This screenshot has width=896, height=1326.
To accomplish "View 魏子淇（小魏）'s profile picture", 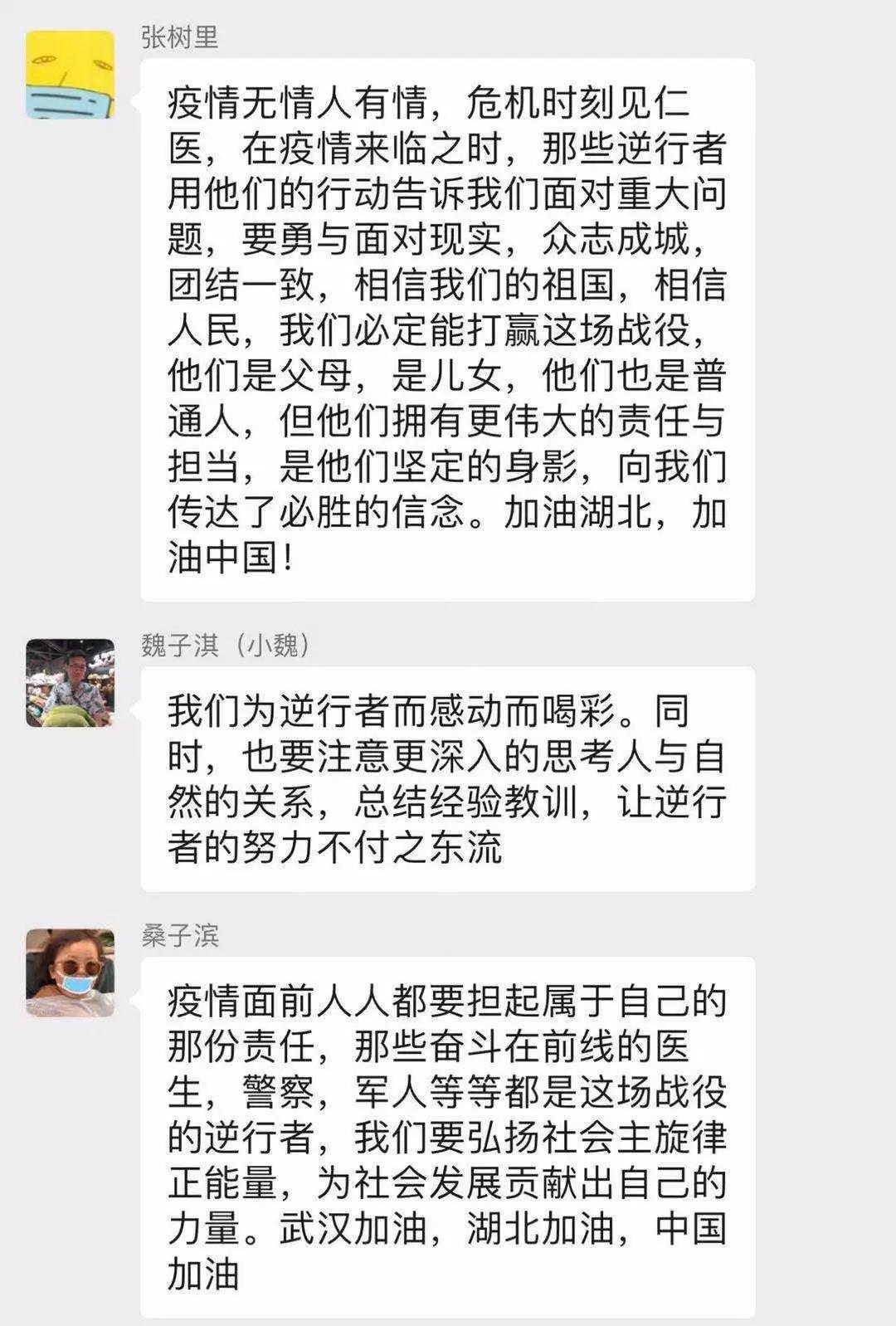I will (70, 683).
